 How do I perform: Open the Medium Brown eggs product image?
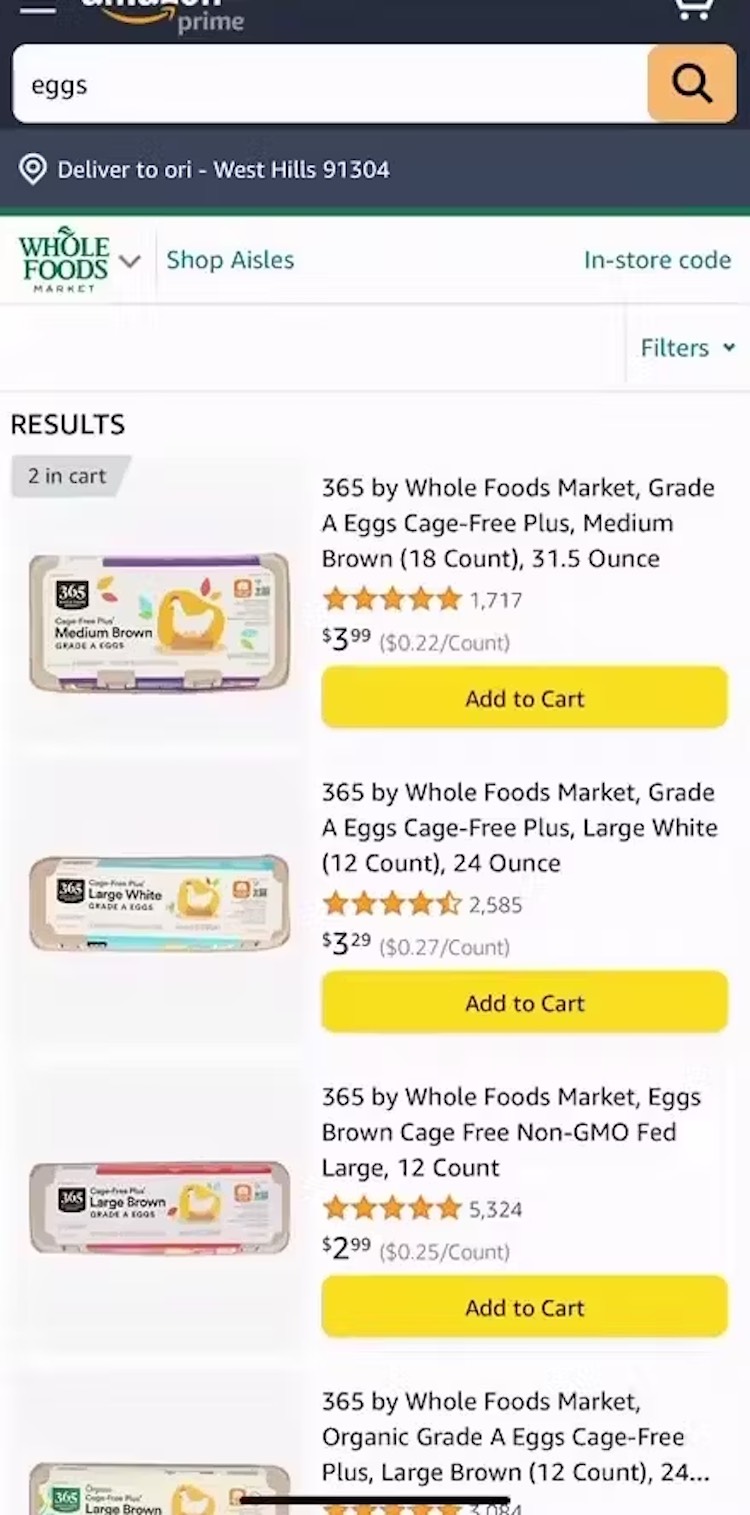click(159, 622)
